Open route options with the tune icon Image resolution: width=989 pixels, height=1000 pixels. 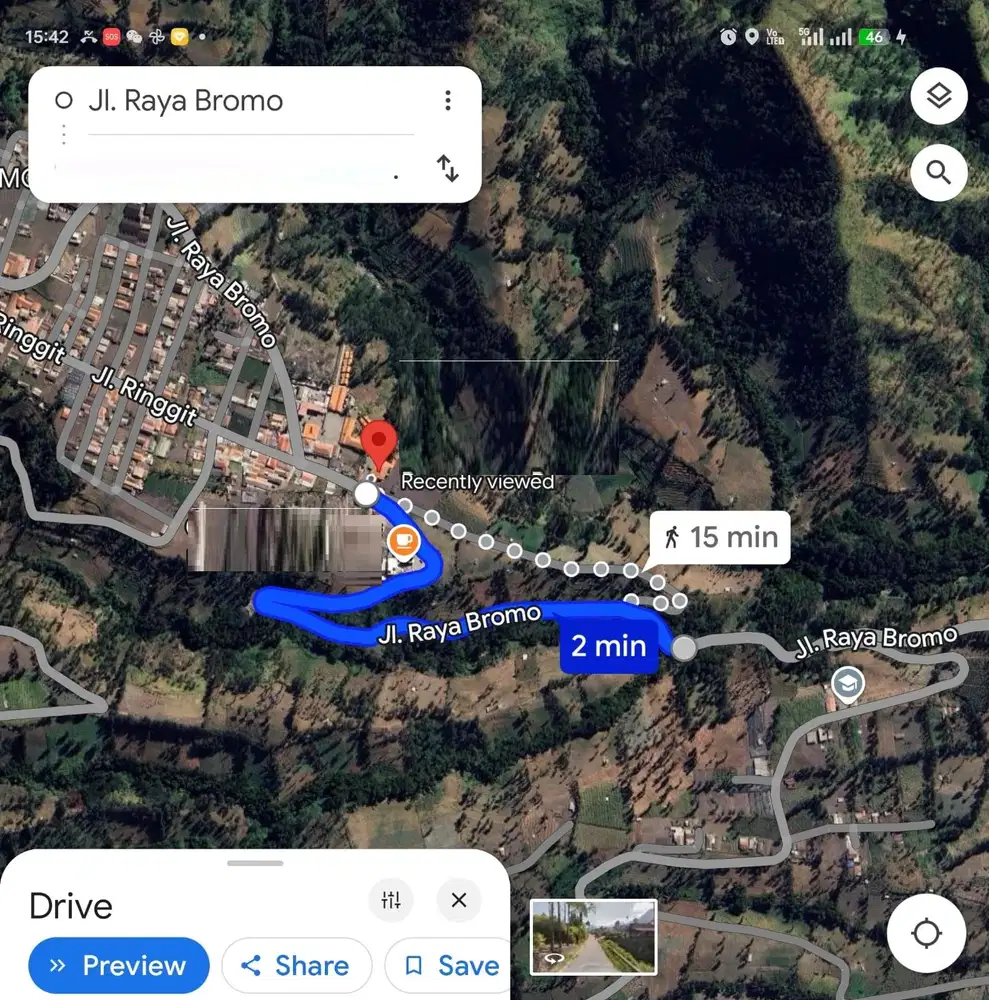(390, 900)
